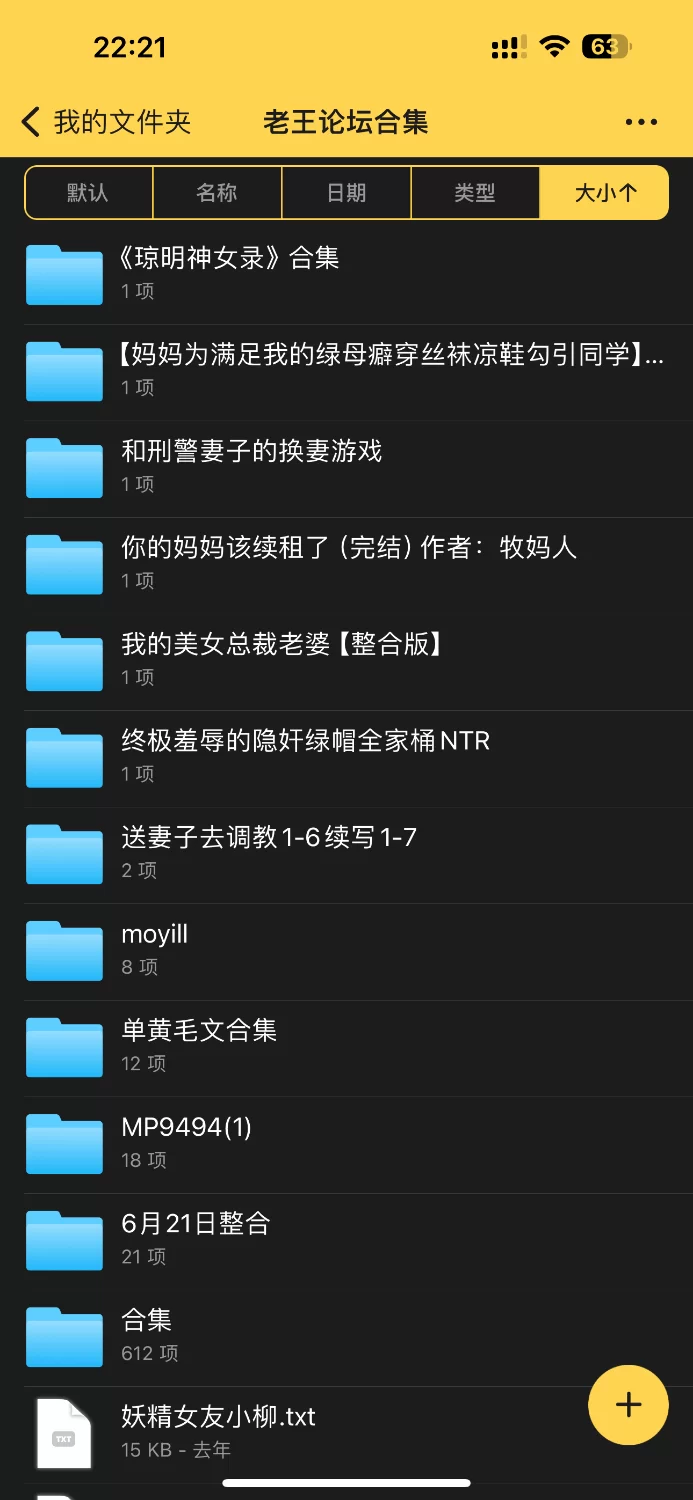
Task: Open the three-dot overflow menu
Action: point(641,123)
